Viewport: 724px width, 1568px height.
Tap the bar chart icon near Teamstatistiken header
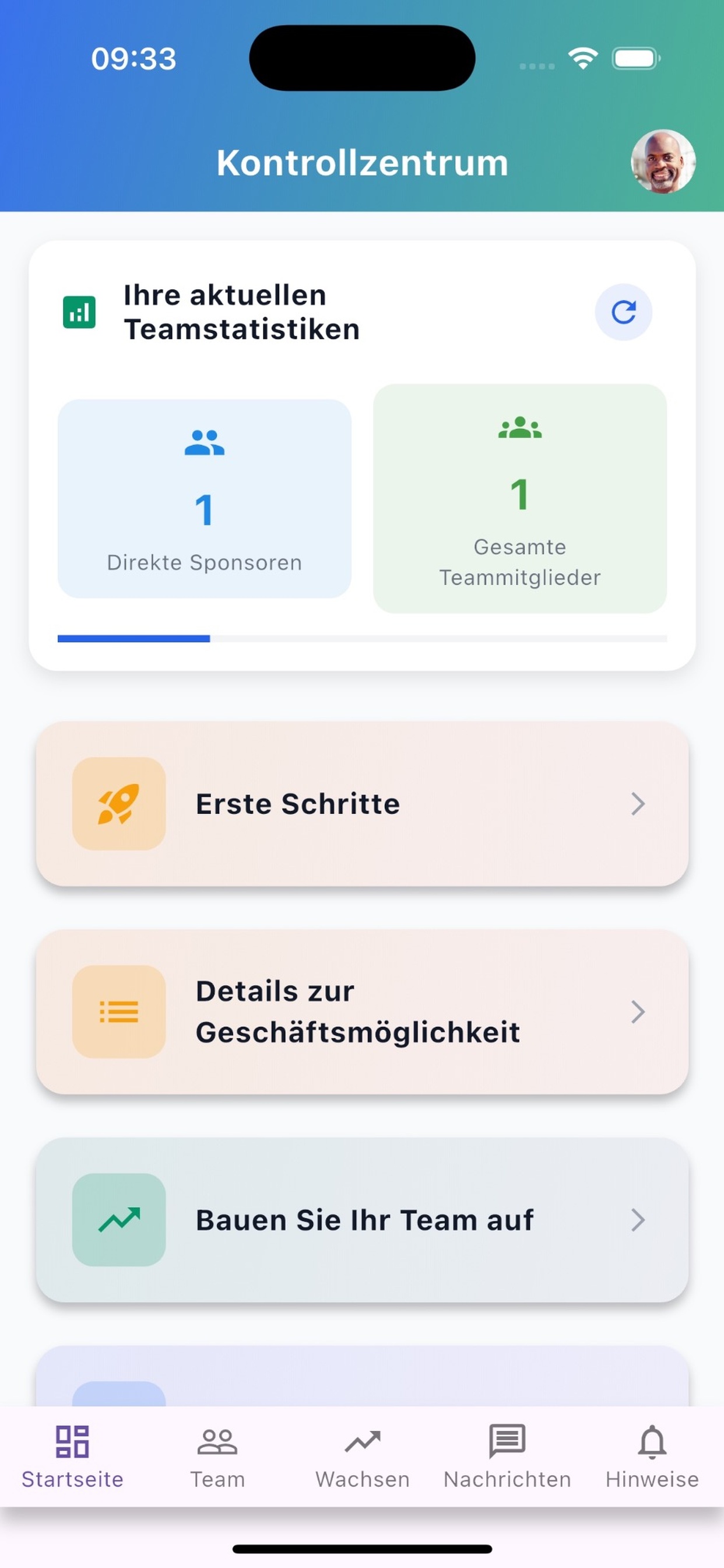[79, 311]
